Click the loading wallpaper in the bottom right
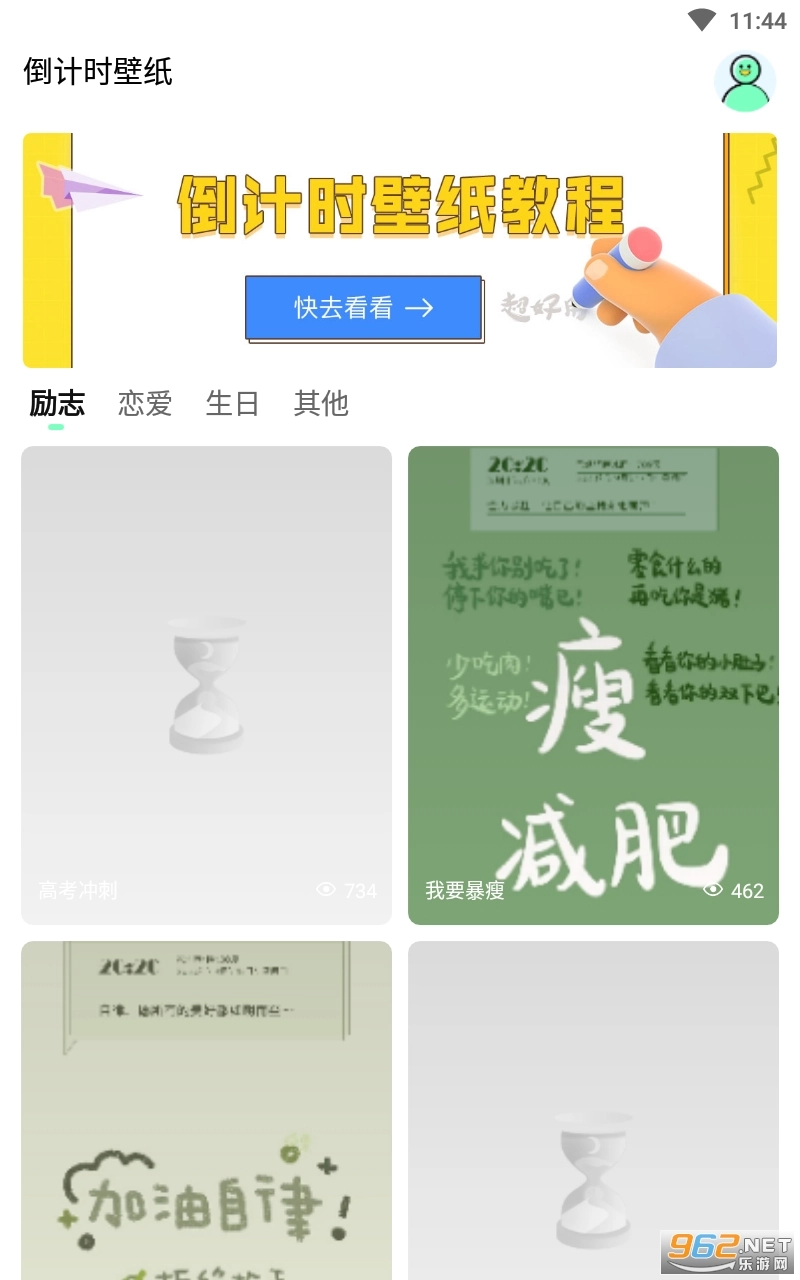 click(x=593, y=1110)
